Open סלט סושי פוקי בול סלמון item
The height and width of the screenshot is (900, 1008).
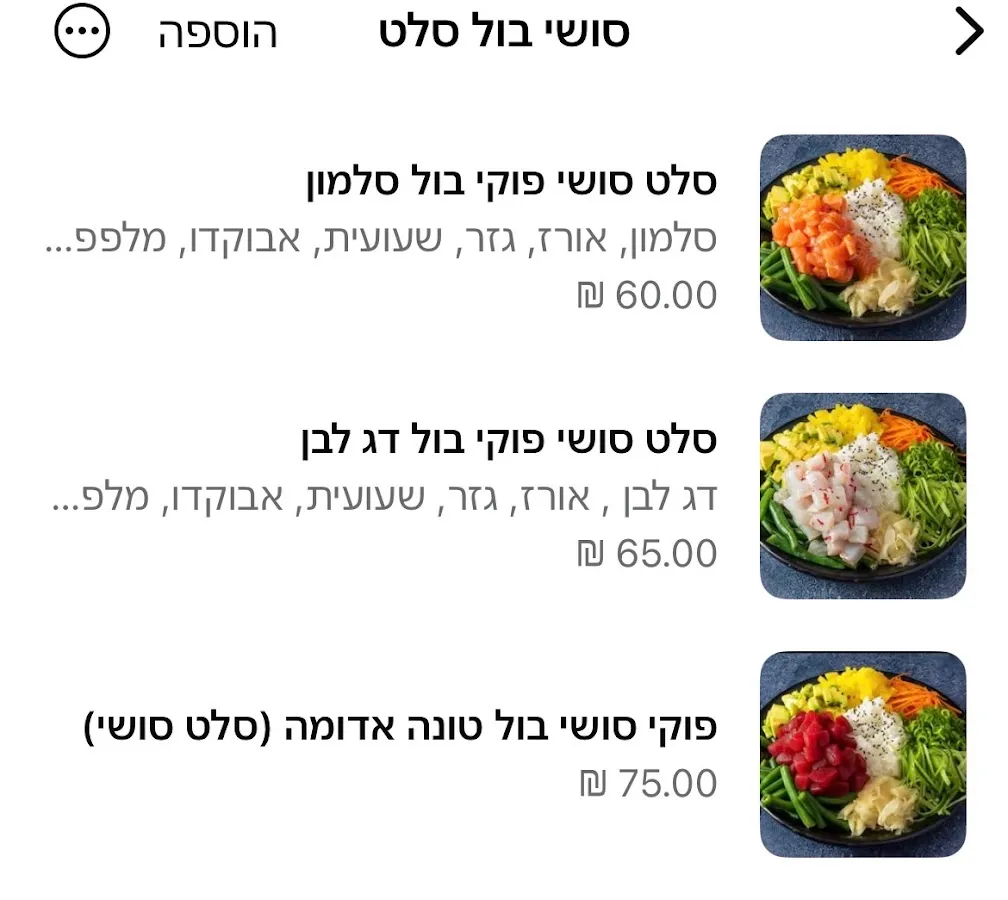[x=510, y=183]
